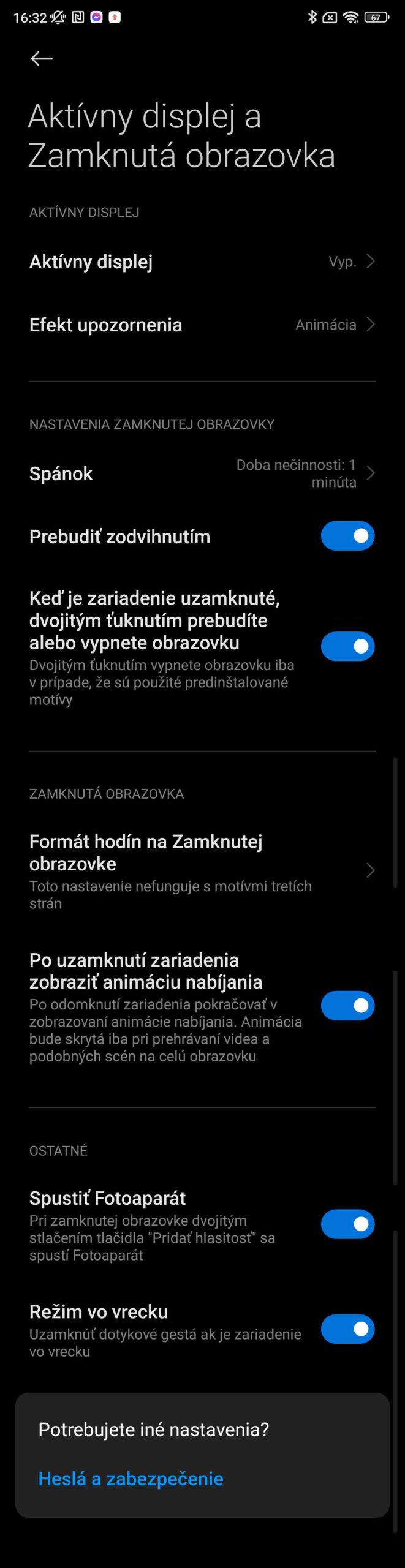Open Heslá a zabezpečenie link
The image size is (405, 1568).
tap(131, 1479)
